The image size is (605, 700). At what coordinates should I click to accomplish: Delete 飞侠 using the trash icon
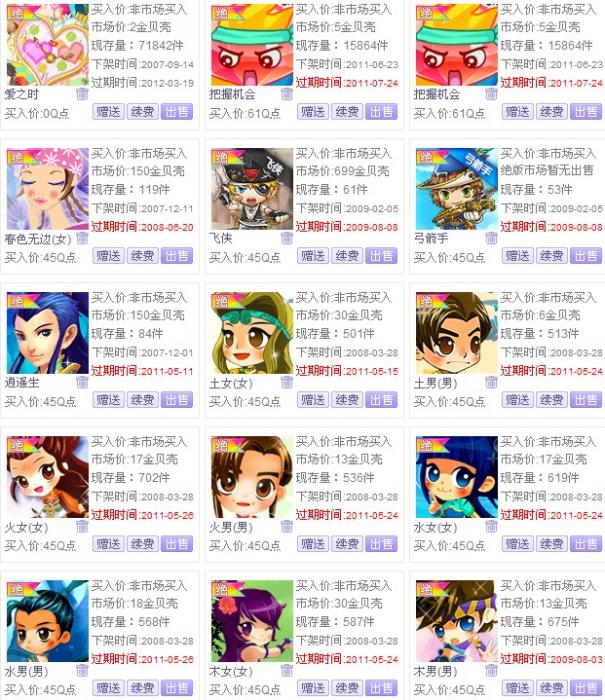(x=287, y=238)
